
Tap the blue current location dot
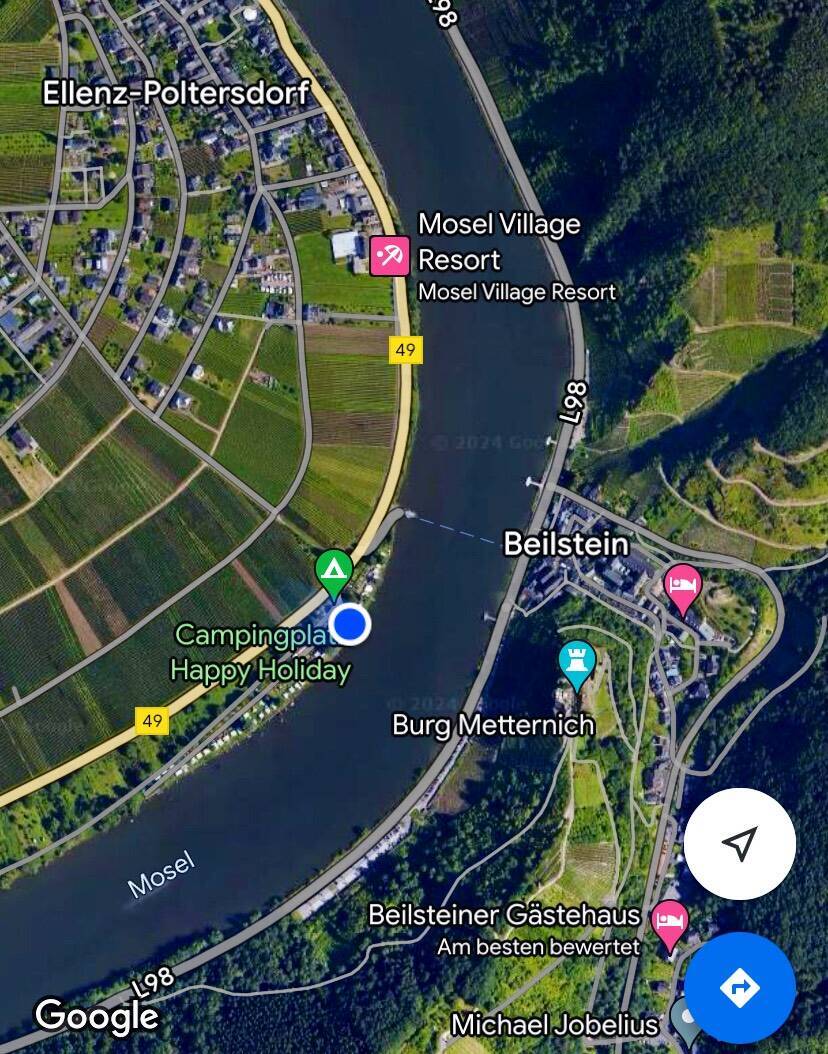pyautogui.click(x=349, y=624)
